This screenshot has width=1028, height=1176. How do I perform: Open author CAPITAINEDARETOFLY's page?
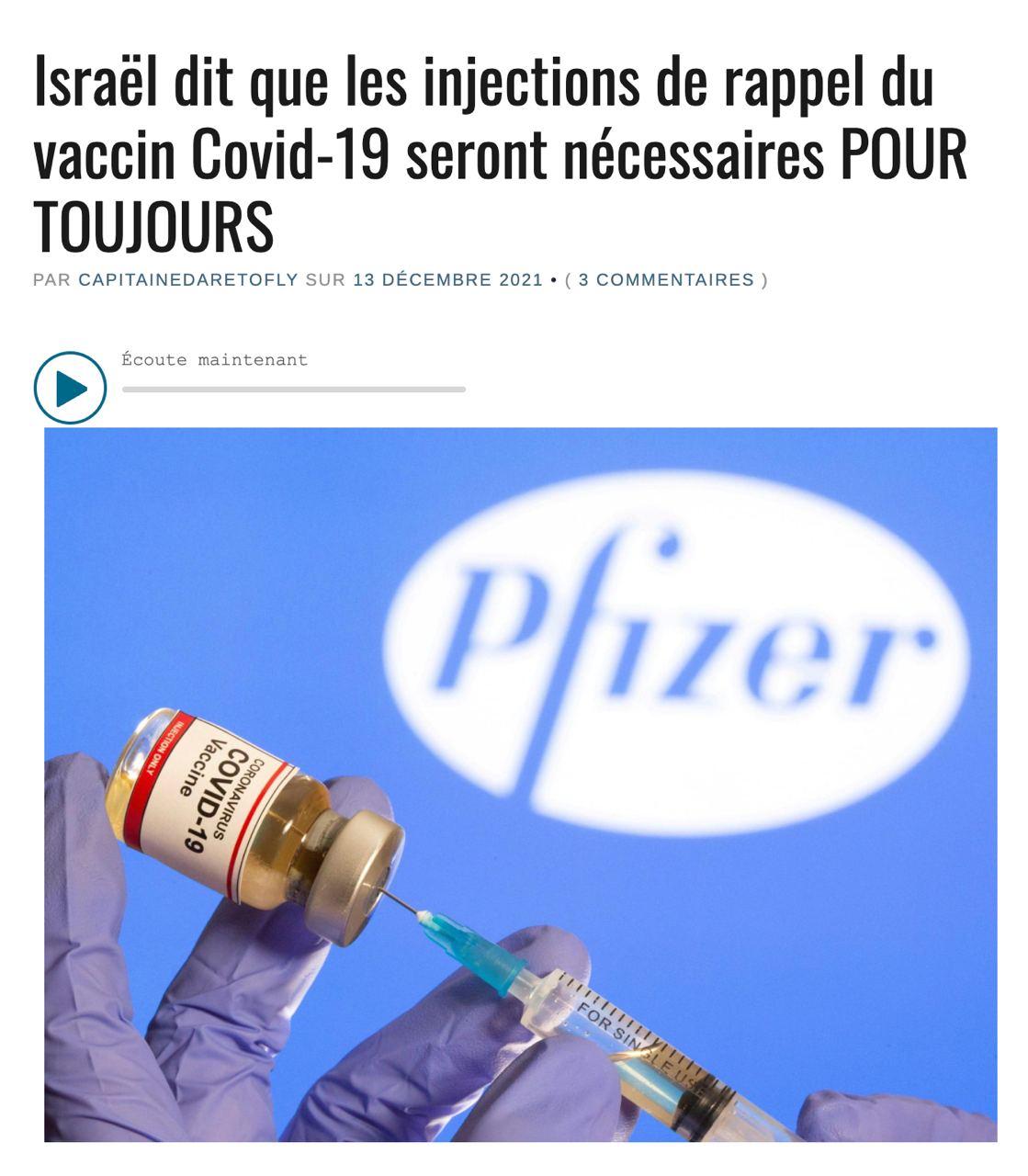188,279
